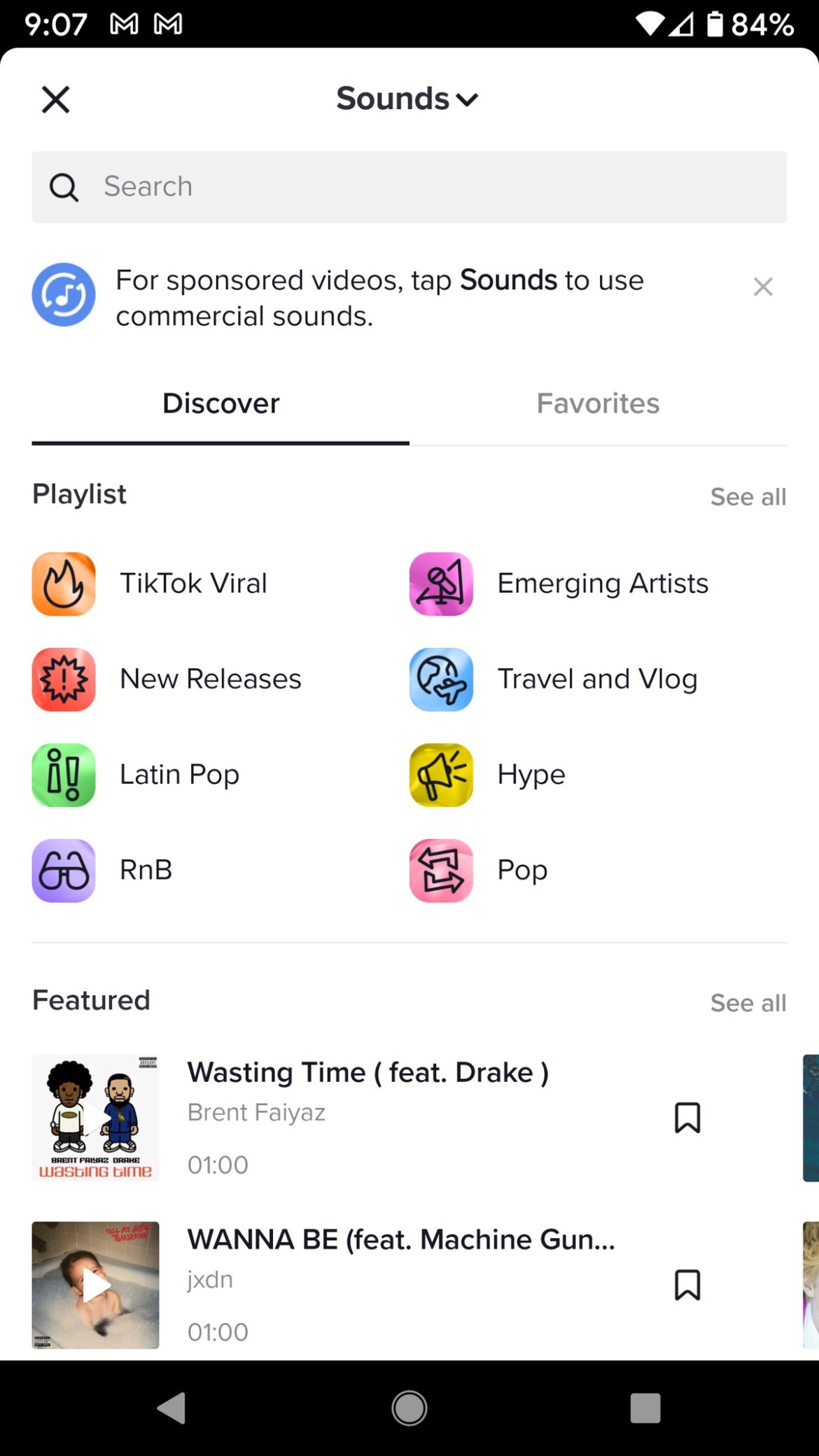The height and width of the screenshot is (1456, 819).
Task: Tap the commercial sounds music note icon
Action: [64, 295]
